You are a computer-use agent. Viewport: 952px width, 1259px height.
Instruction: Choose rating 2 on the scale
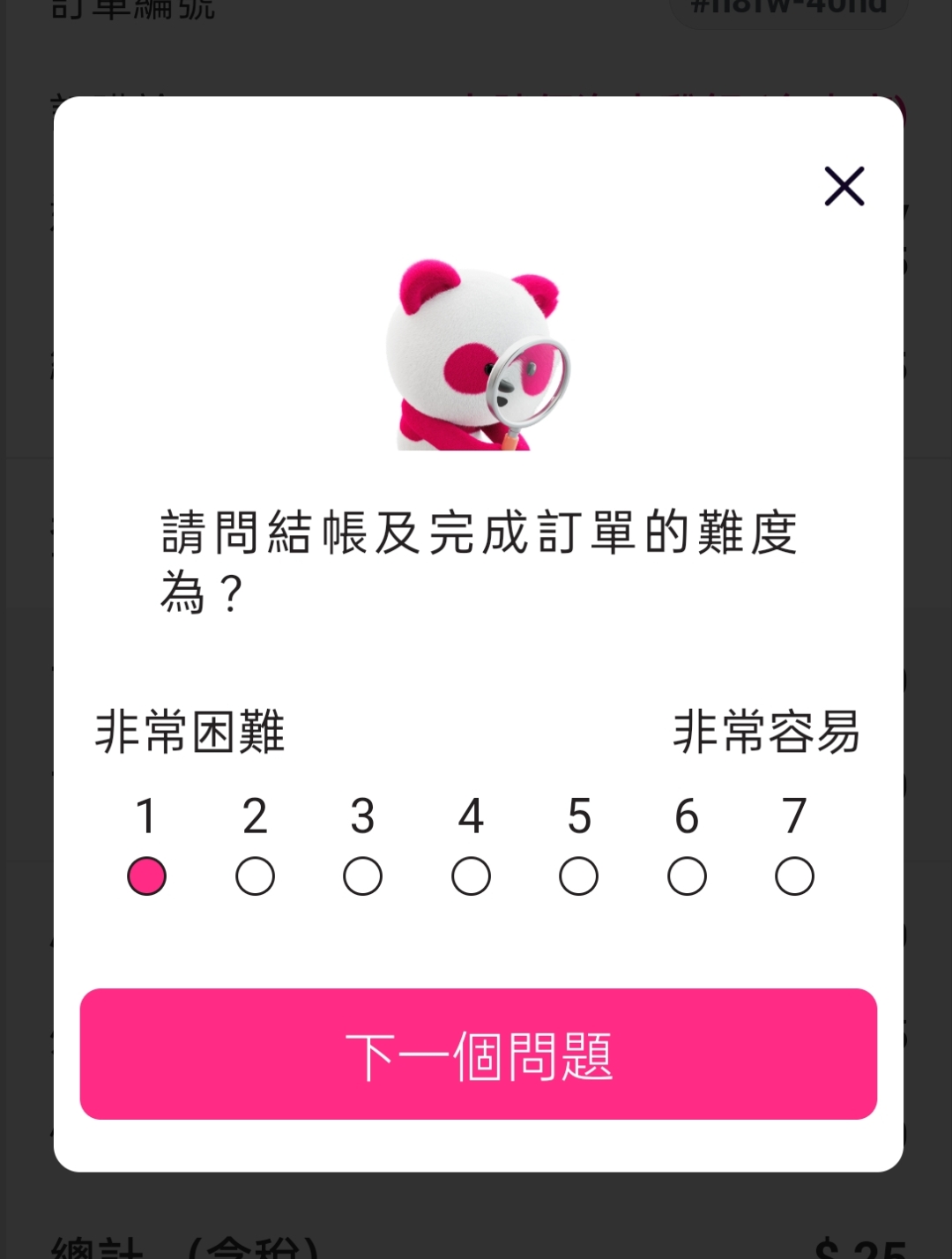255,876
